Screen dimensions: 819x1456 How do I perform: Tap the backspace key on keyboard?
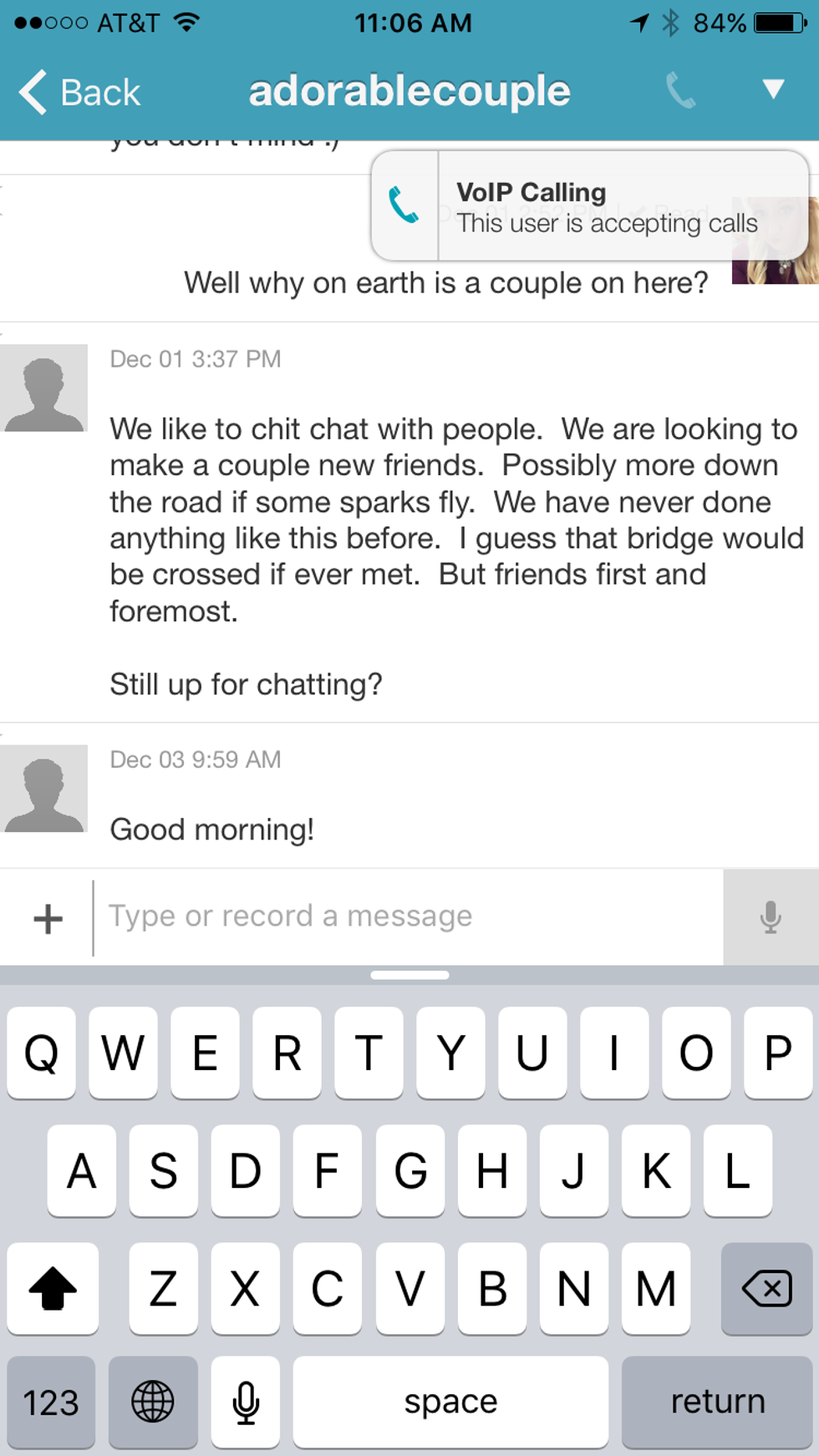(x=766, y=1288)
